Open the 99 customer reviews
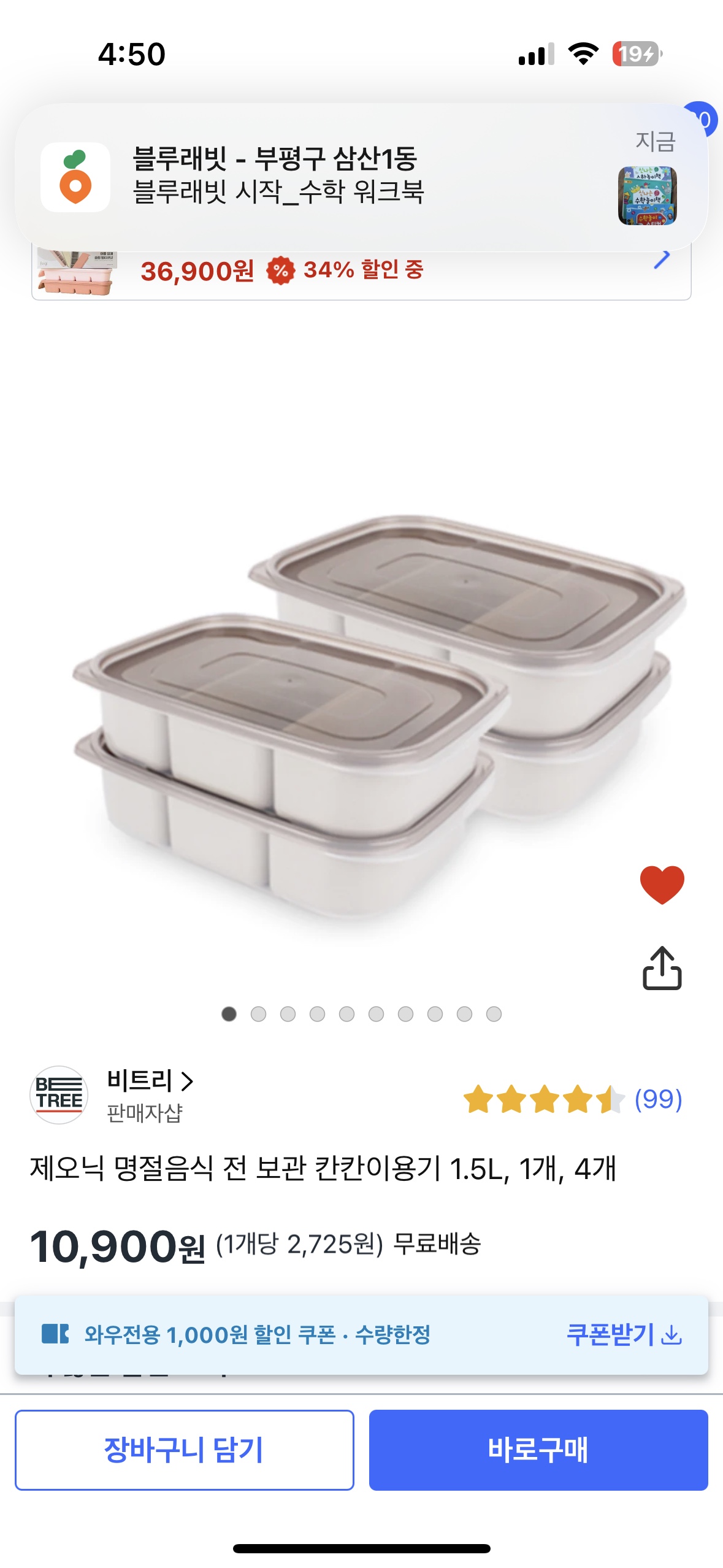Image resolution: width=723 pixels, height=1568 pixels. [x=657, y=1099]
